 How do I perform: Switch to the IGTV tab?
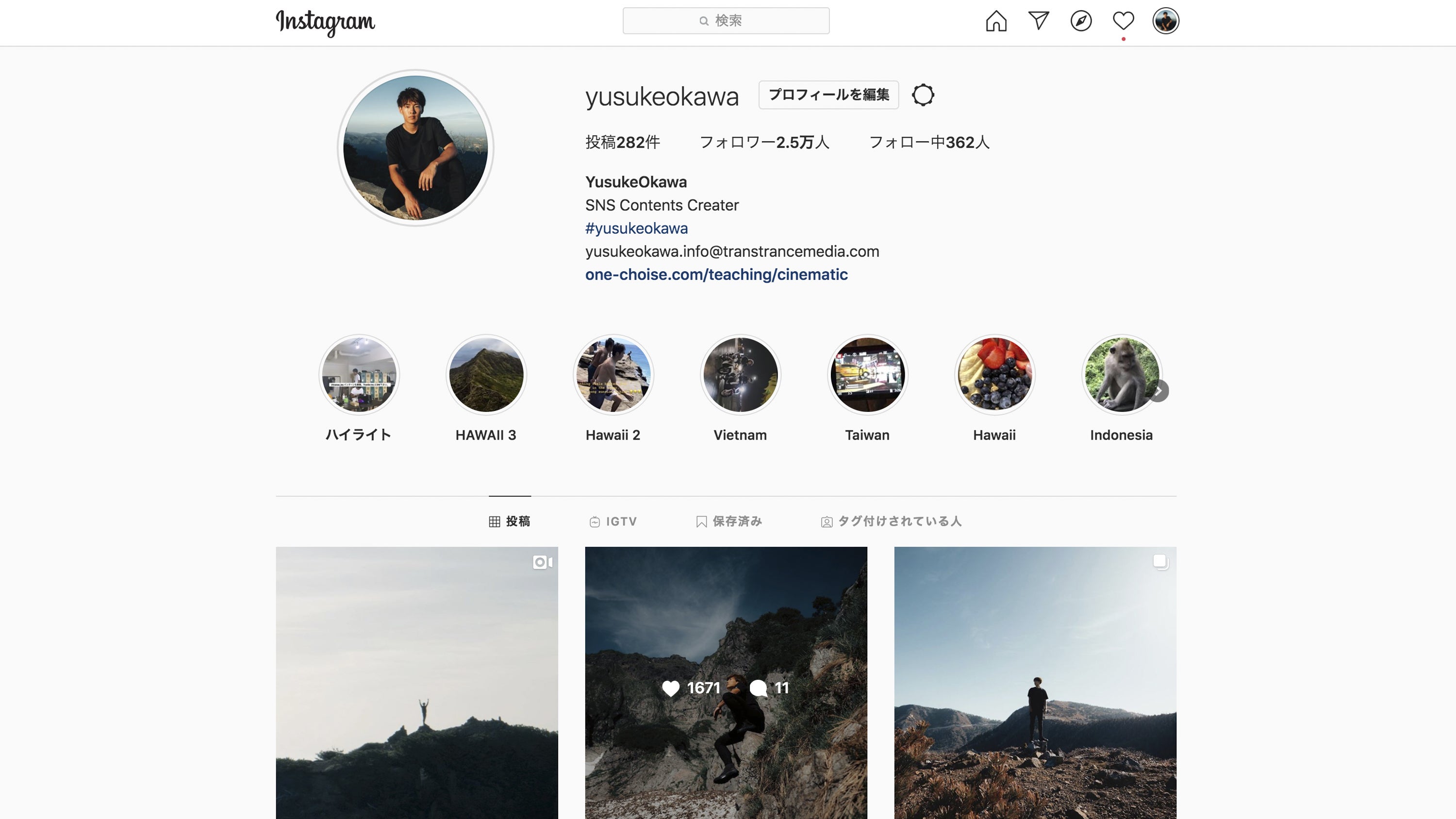point(613,521)
